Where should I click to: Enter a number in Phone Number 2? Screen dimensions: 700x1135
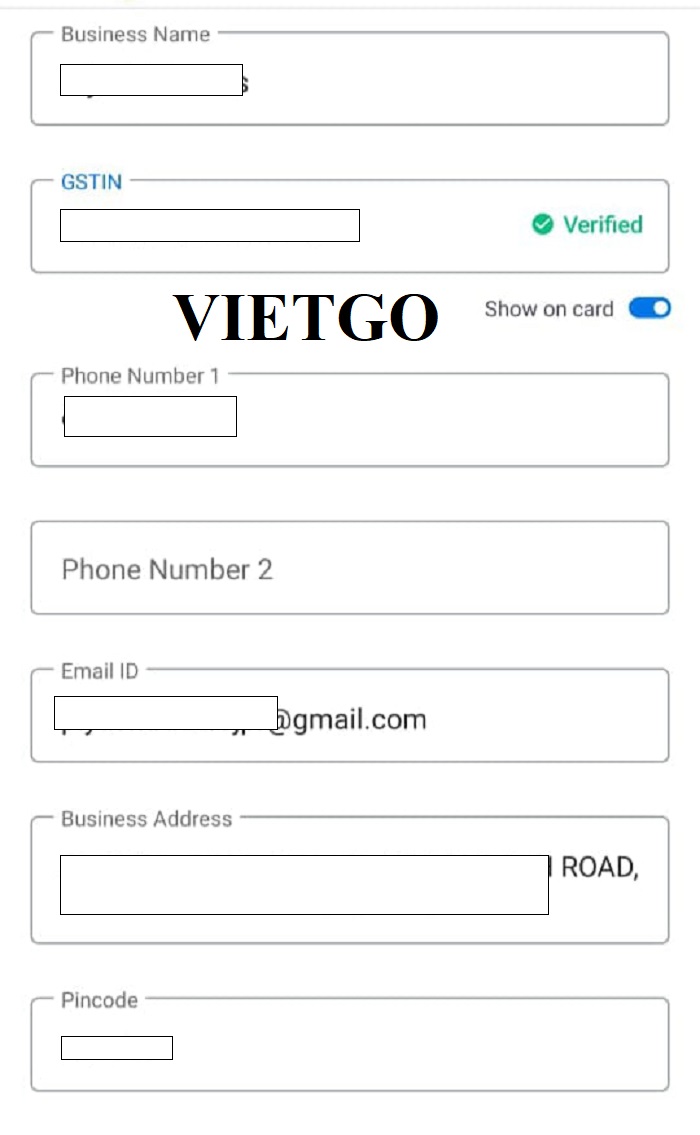pyautogui.click(x=350, y=568)
